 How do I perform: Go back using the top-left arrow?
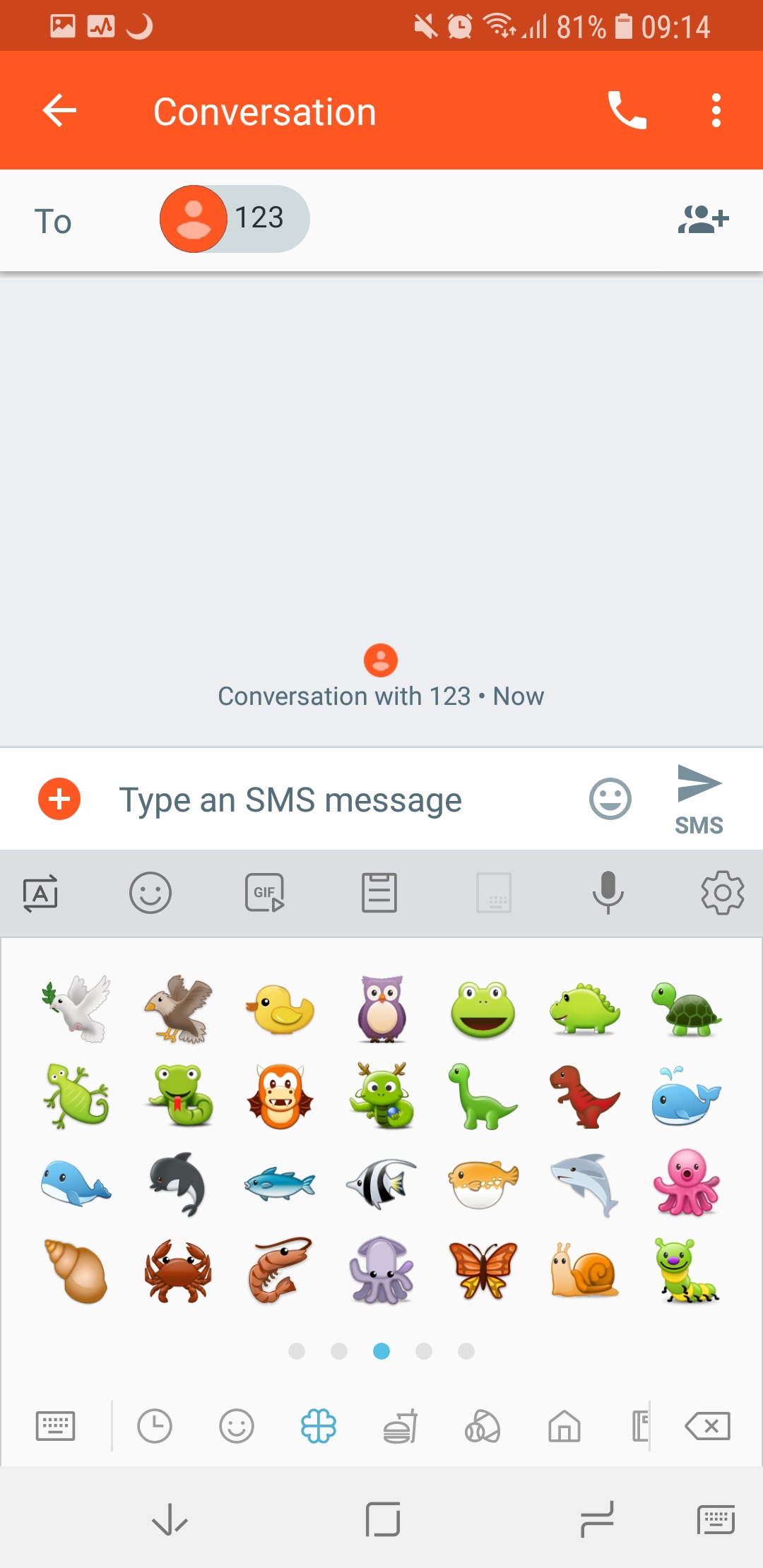click(x=59, y=111)
